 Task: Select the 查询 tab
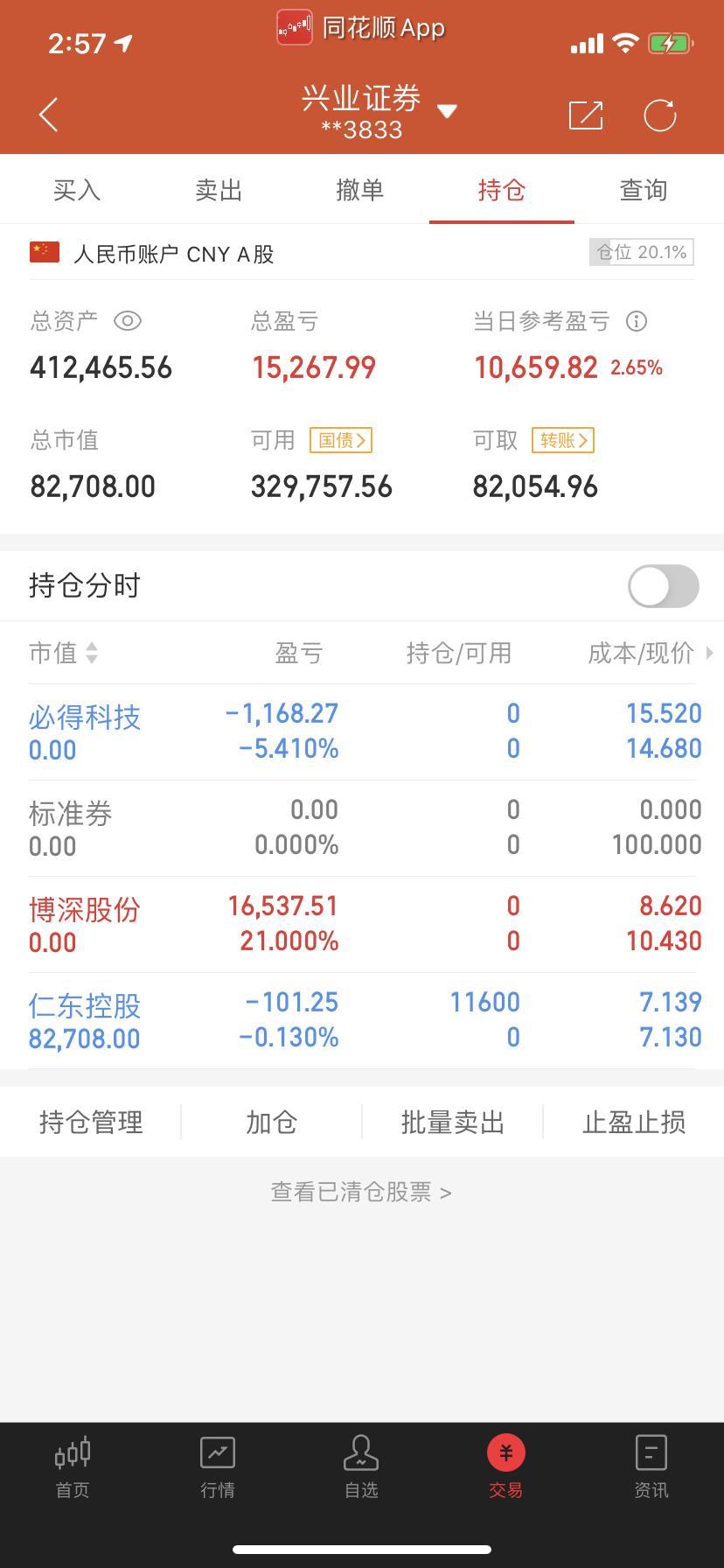pyautogui.click(x=643, y=190)
